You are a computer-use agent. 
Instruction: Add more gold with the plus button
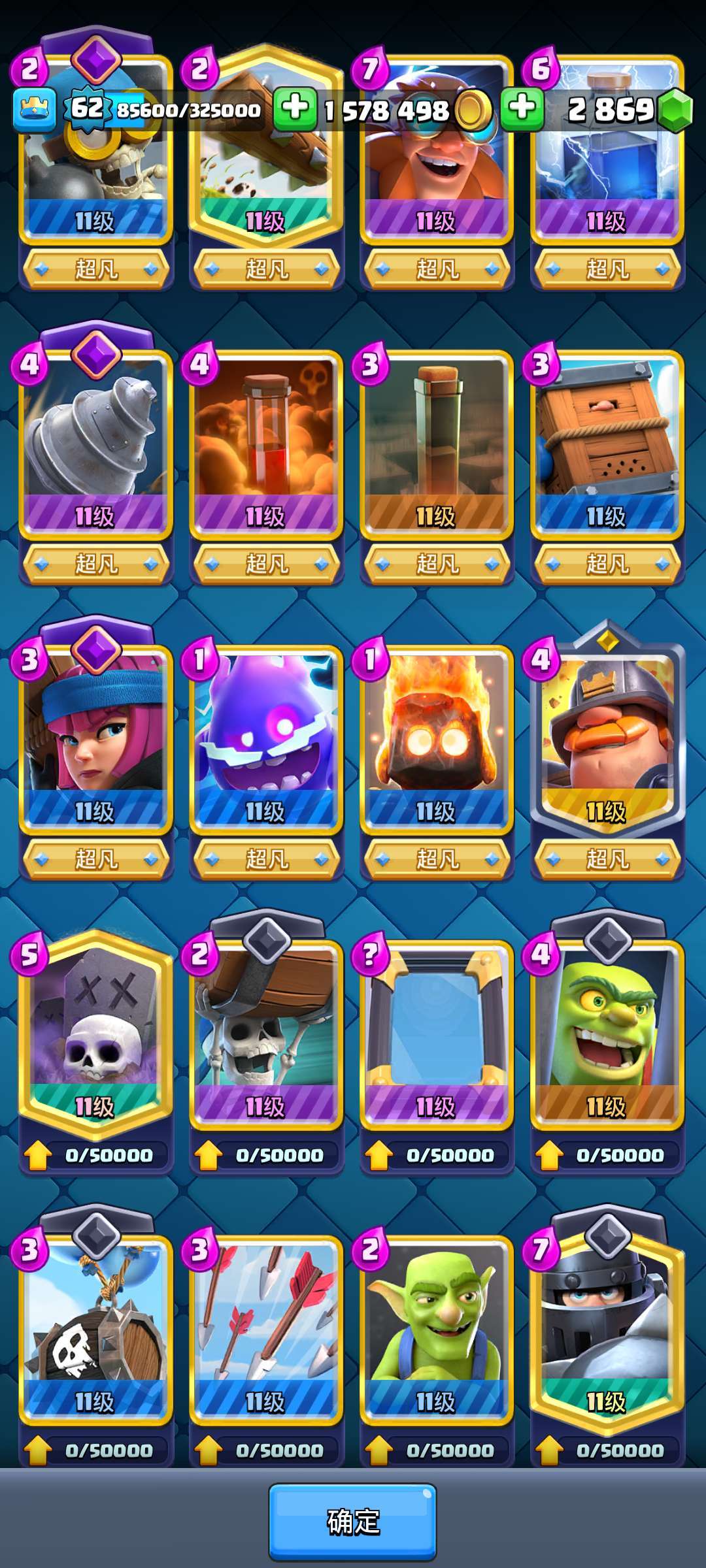(x=295, y=108)
